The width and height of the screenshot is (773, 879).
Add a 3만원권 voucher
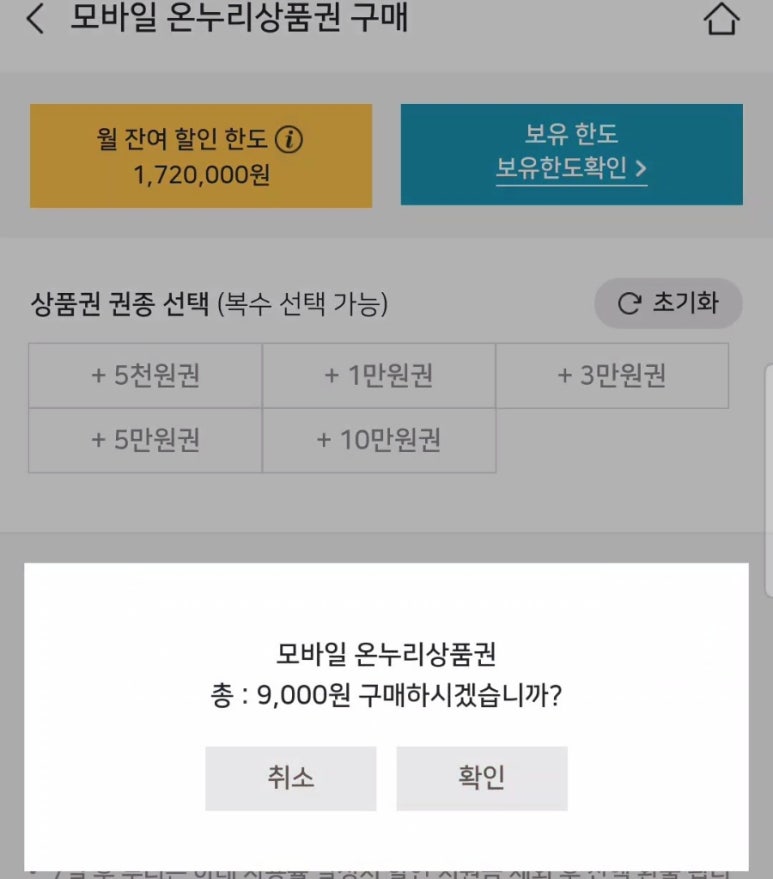pyautogui.click(x=611, y=376)
